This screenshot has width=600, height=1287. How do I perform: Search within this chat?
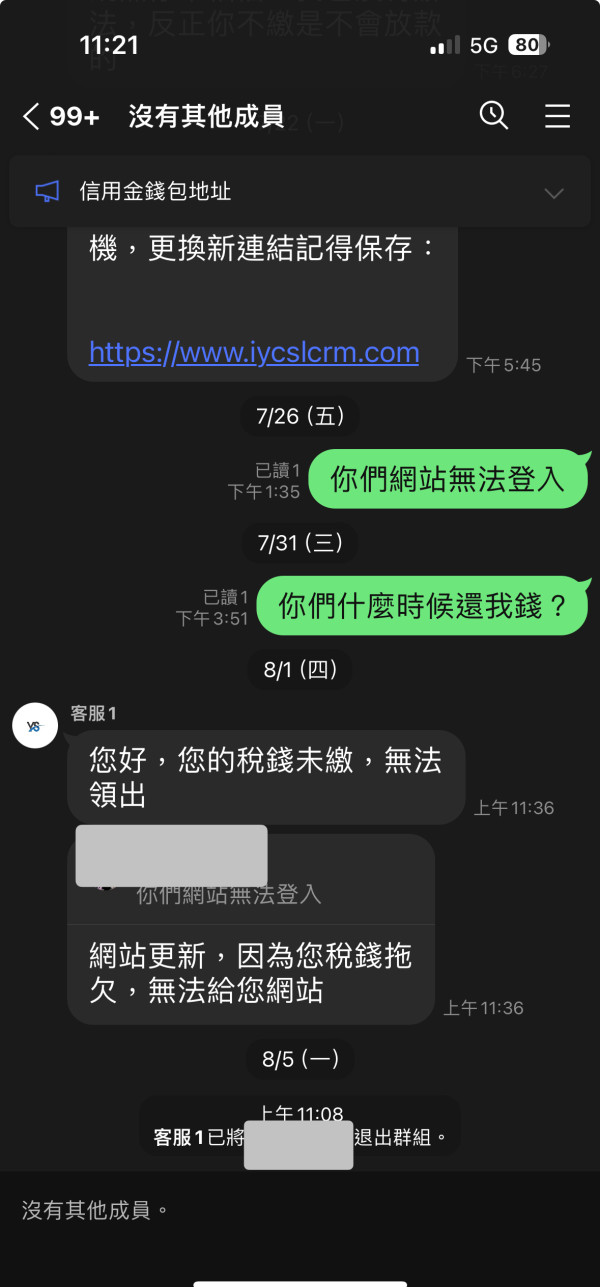click(494, 116)
